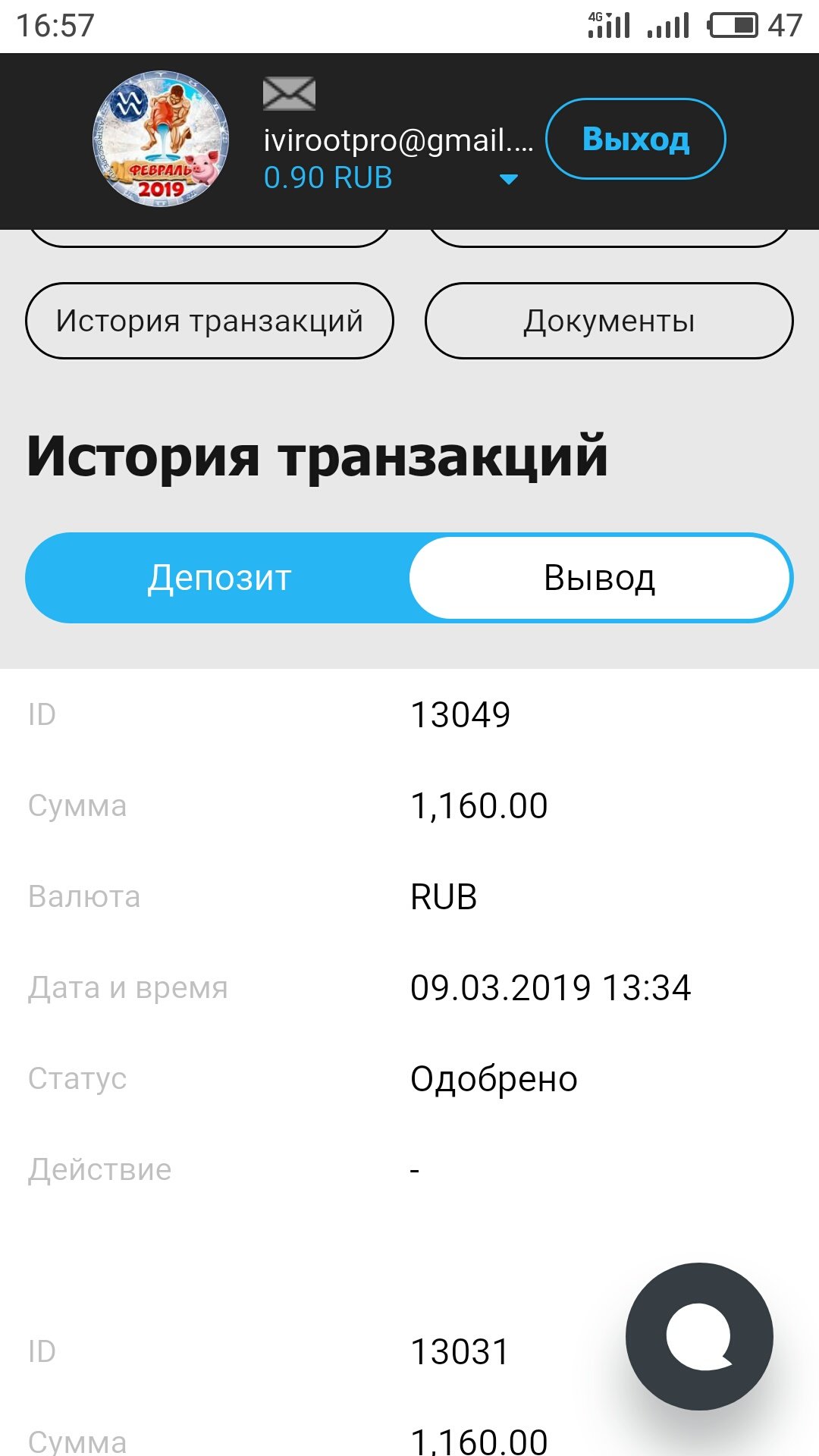Open the support chat bubble

coord(699,1336)
